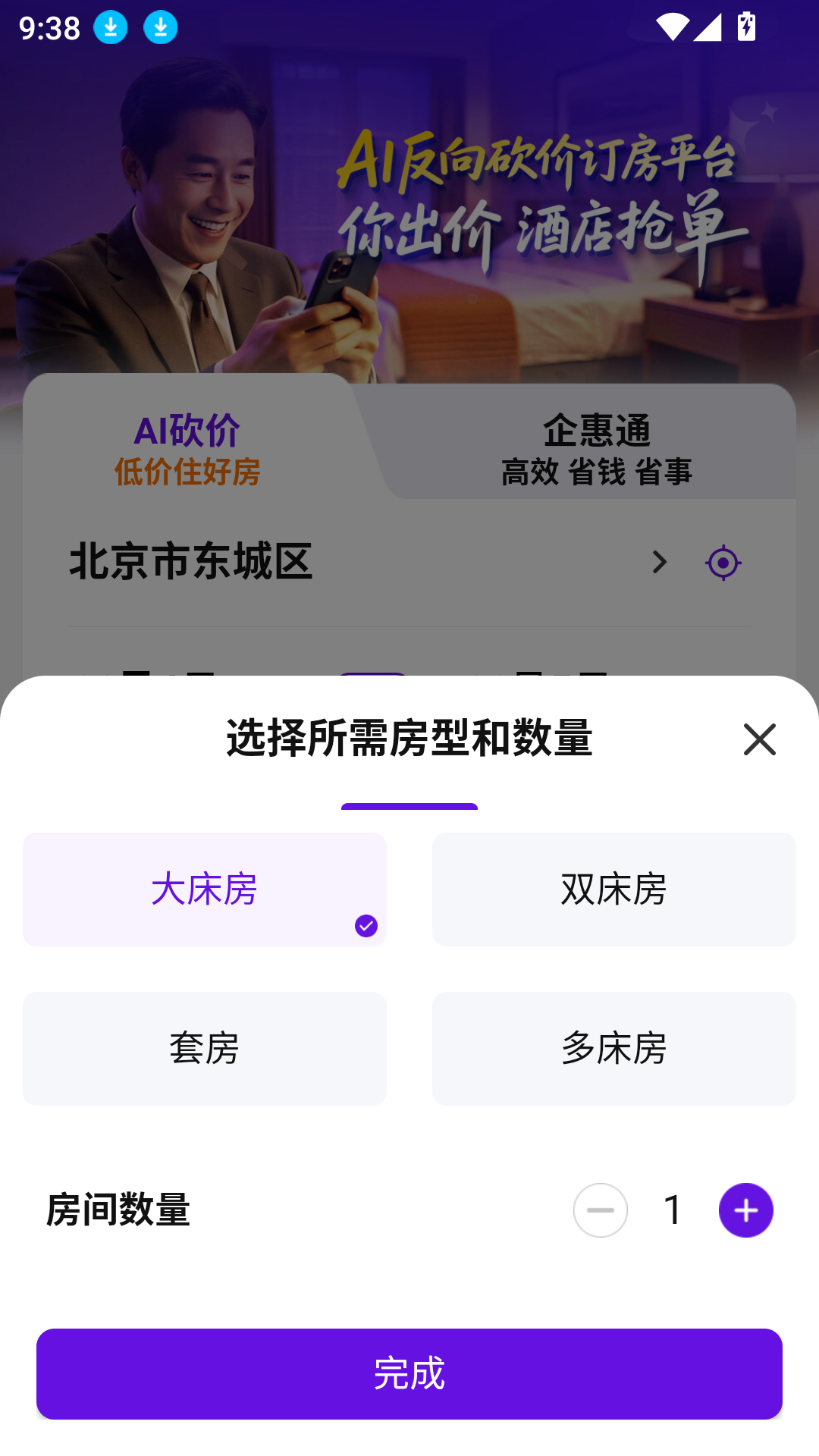Viewport: 819px width, 1456px height.
Task: Select the 套房 option
Action: click(x=205, y=1048)
